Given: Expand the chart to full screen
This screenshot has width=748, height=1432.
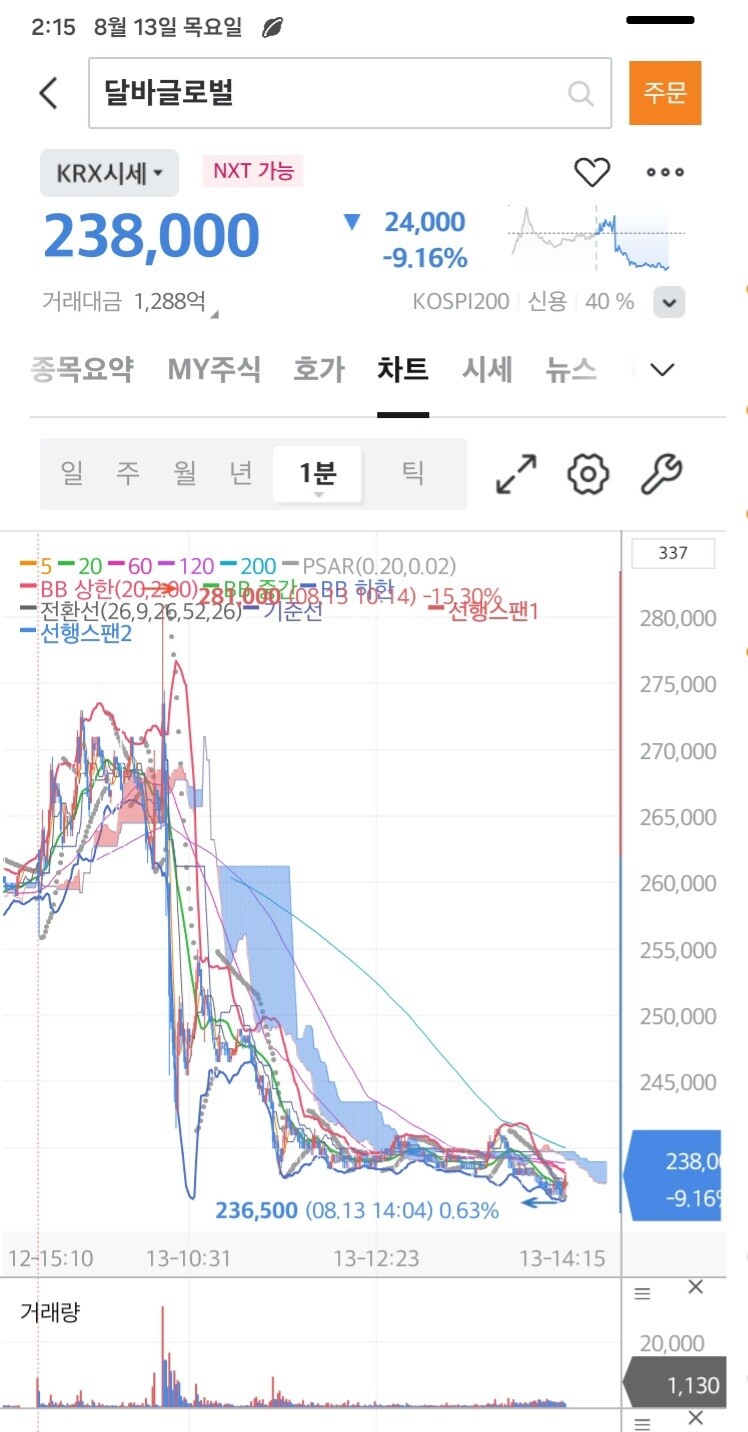Looking at the screenshot, I should pos(517,474).
